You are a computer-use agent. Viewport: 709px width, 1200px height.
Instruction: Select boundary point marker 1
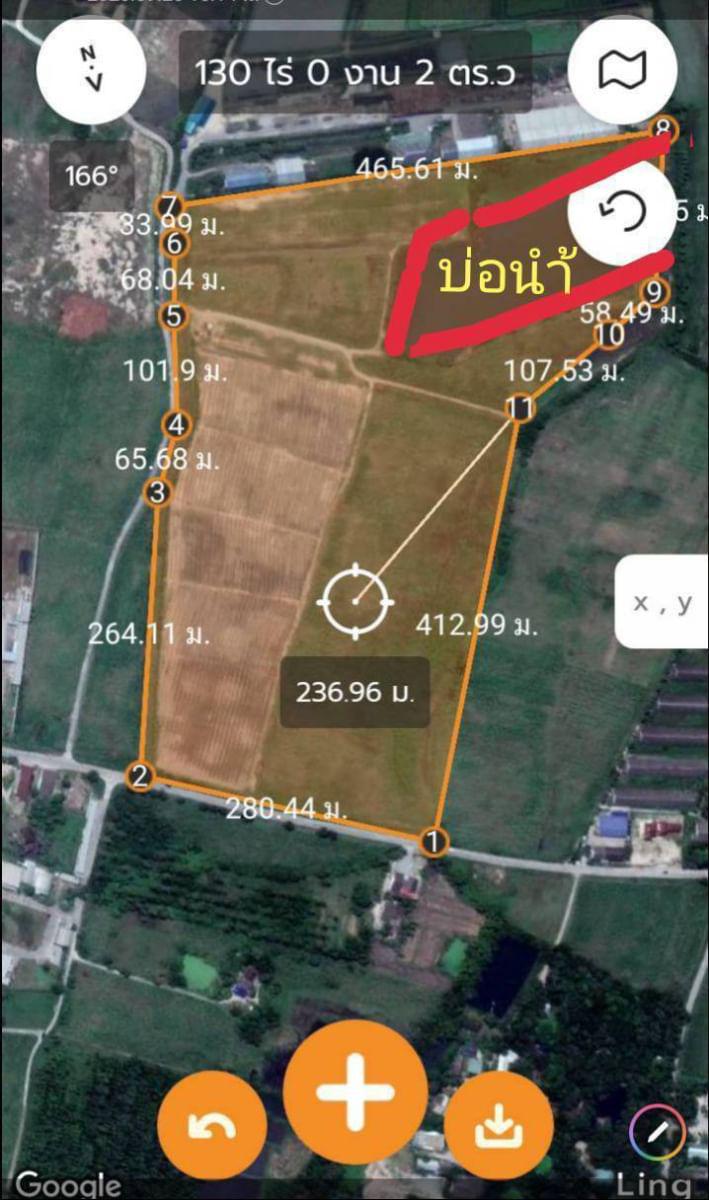tap(433, 841)
